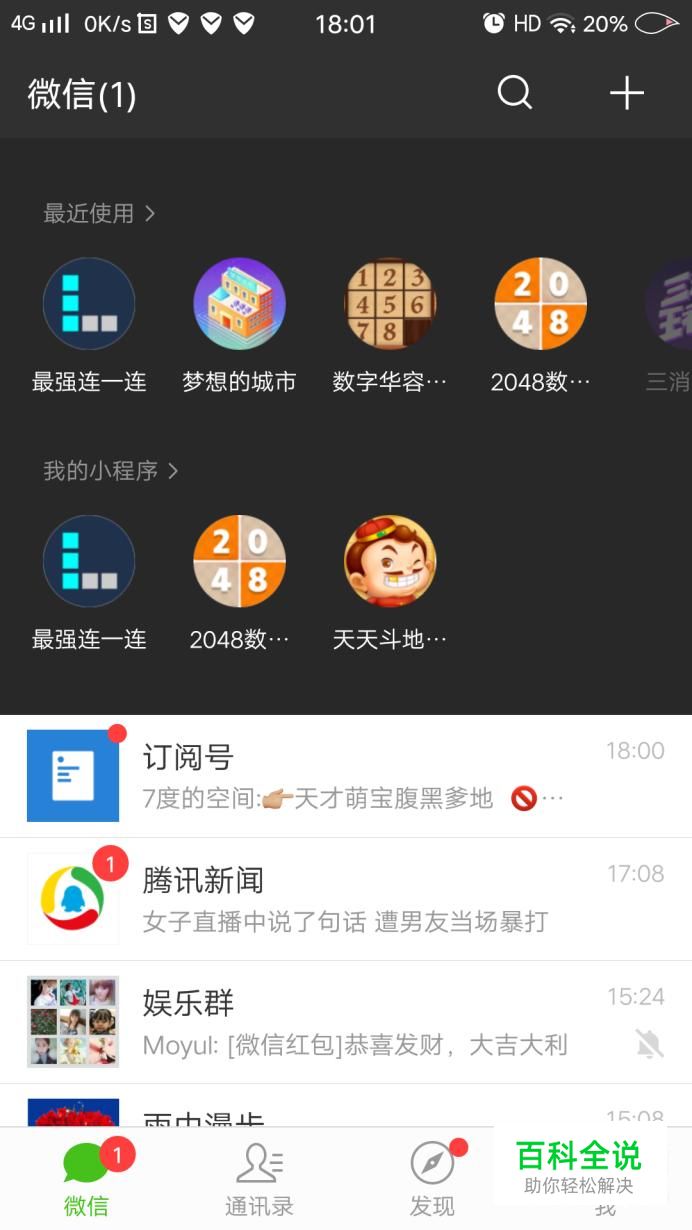
Task: Open the 娱乐群 group chat
Action: (x=346, y=1022)
